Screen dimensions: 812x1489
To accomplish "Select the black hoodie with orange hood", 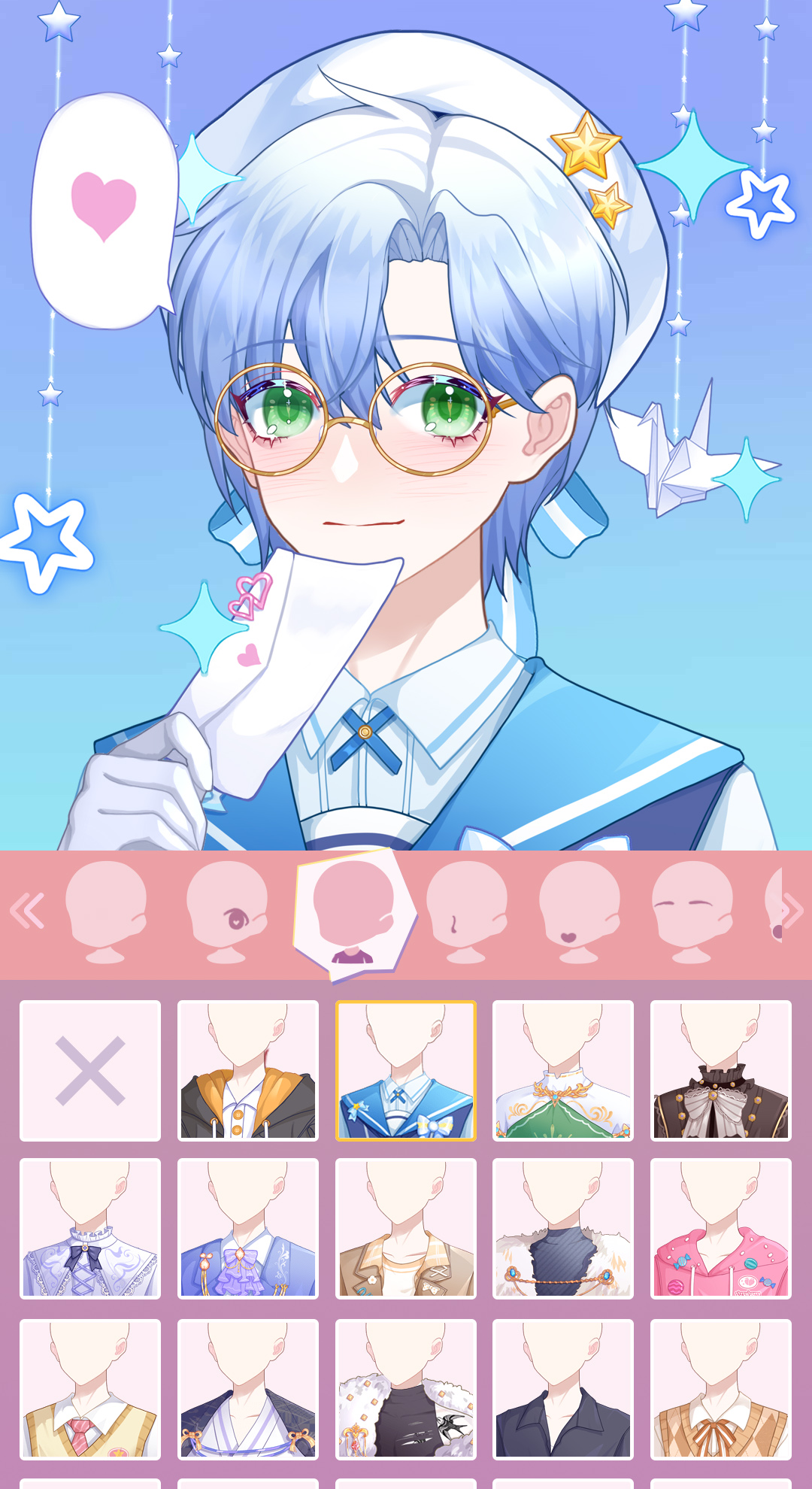I will coord(248,1070).
